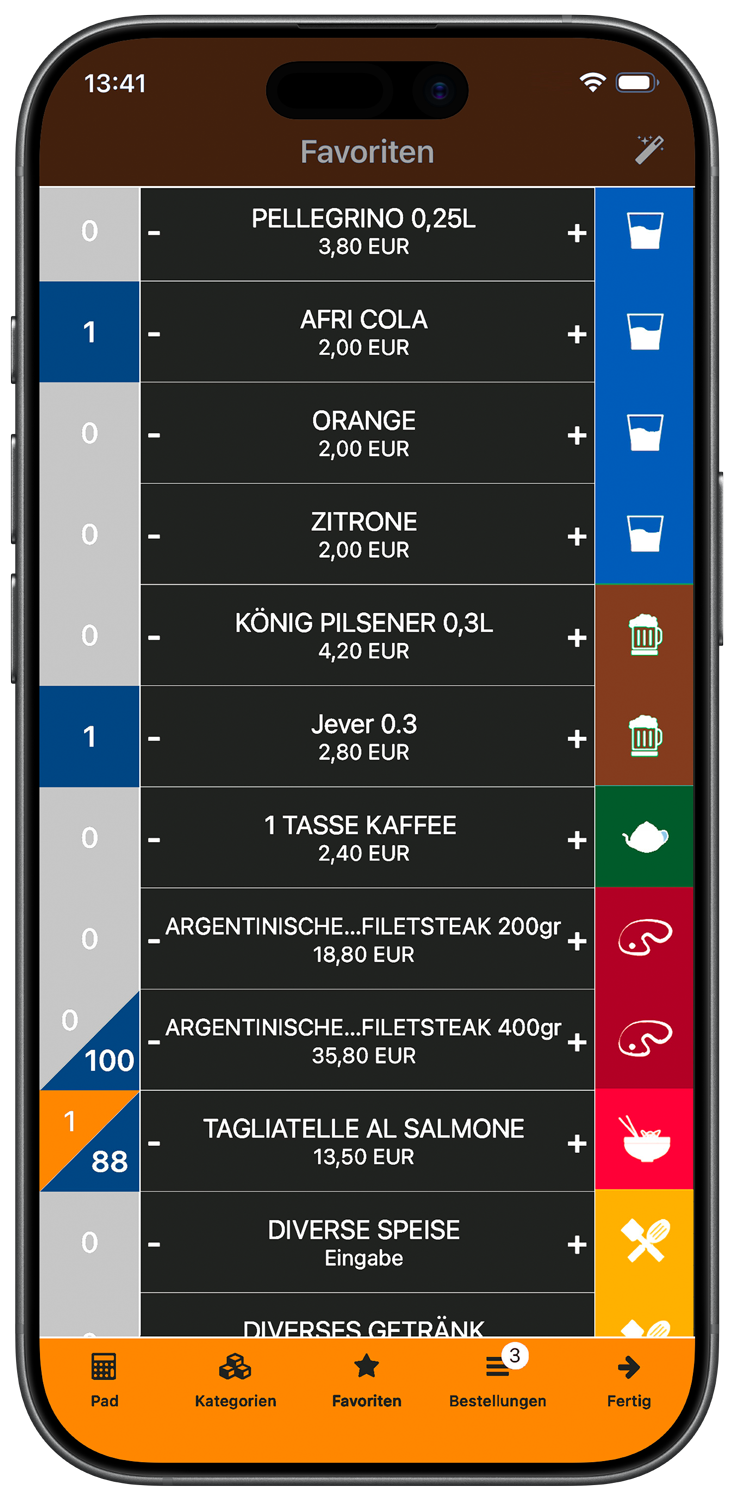Open the Pad tab

click(x=104, y=1380)
